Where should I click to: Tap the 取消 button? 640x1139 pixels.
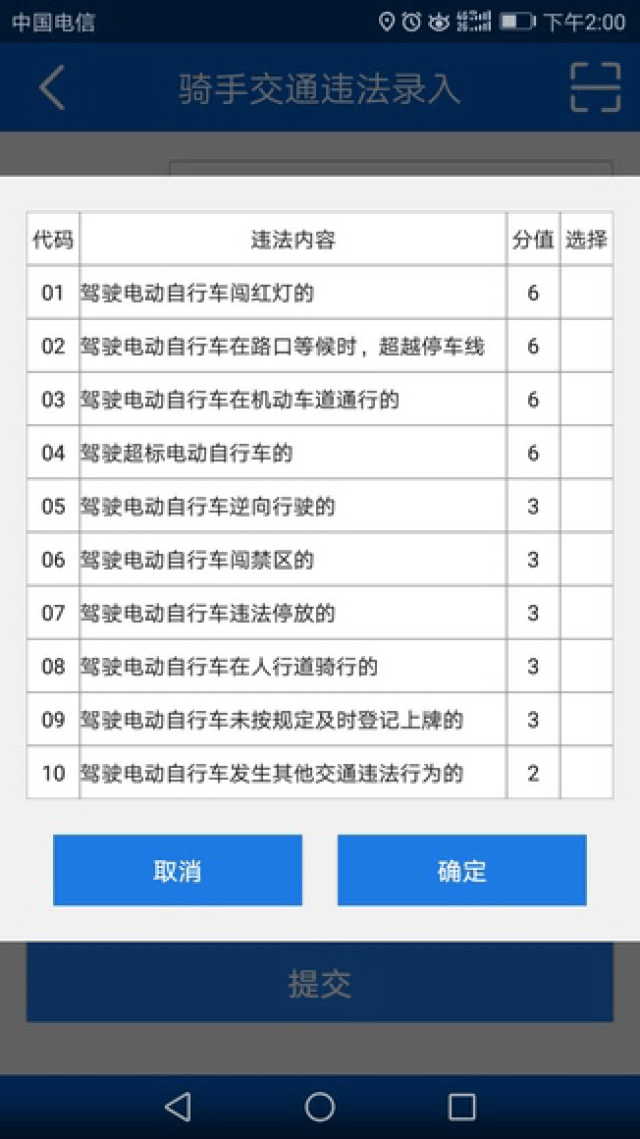[177, 870]
